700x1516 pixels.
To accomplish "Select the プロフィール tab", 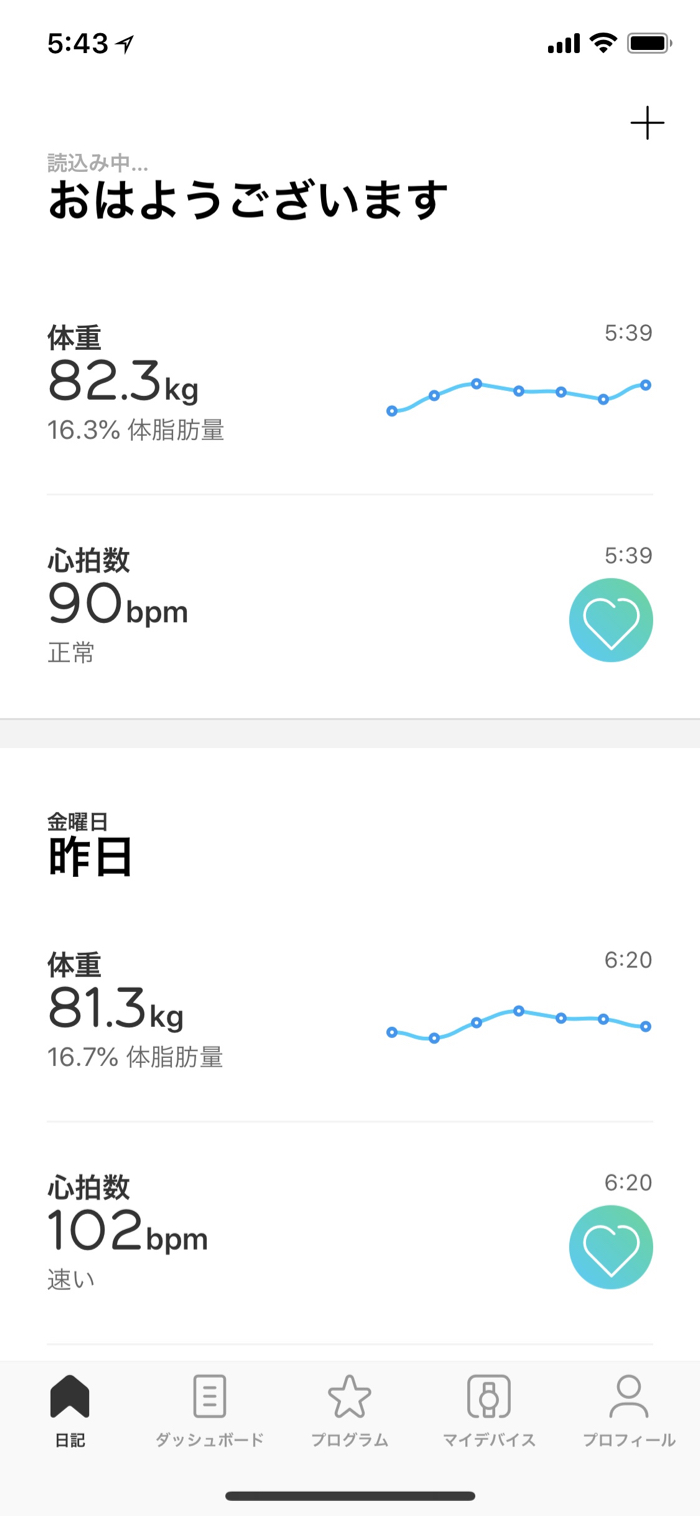I will pyautogui.click(x=629, y=1410).
